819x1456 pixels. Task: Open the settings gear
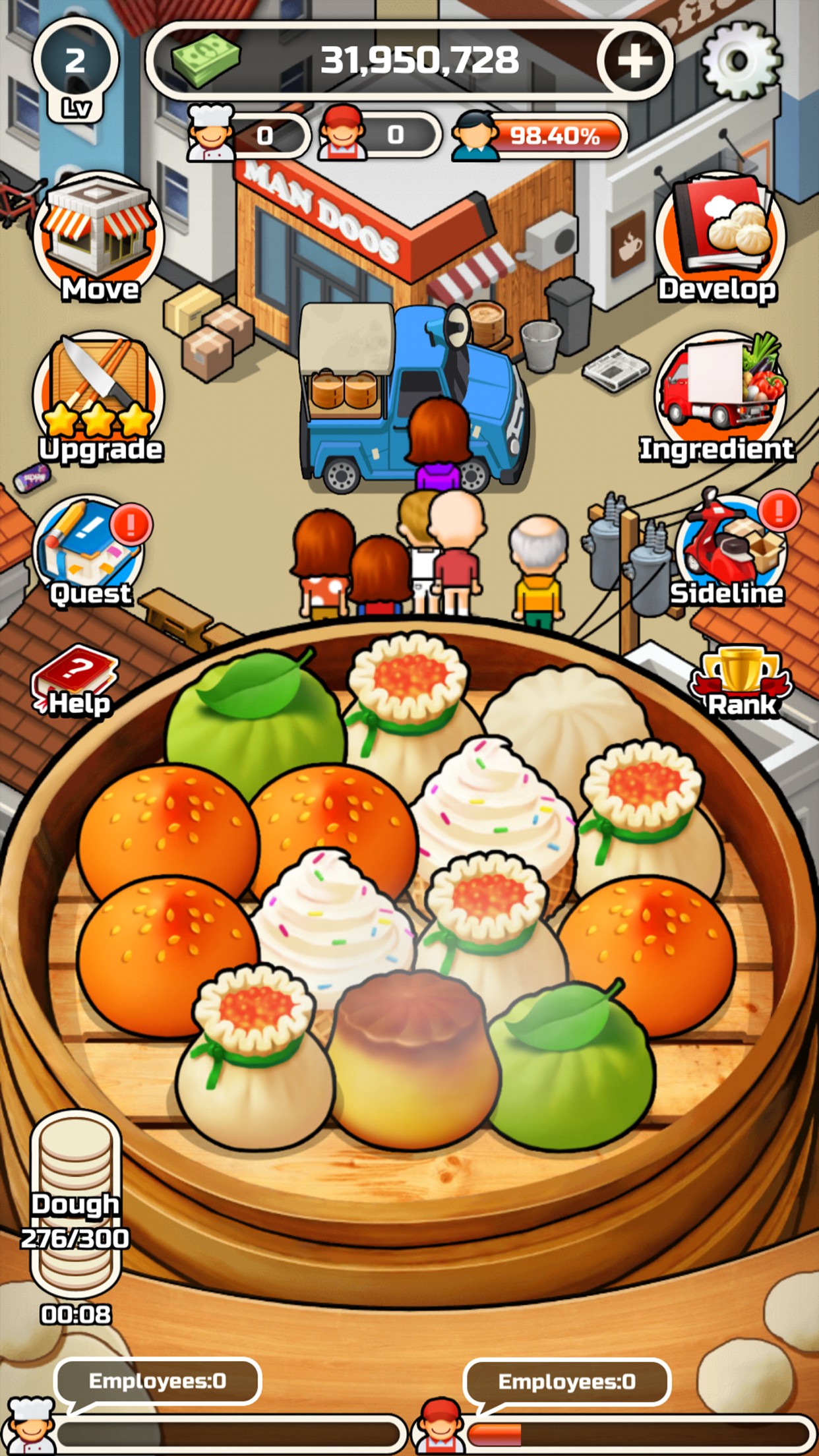tap(741, 61)
